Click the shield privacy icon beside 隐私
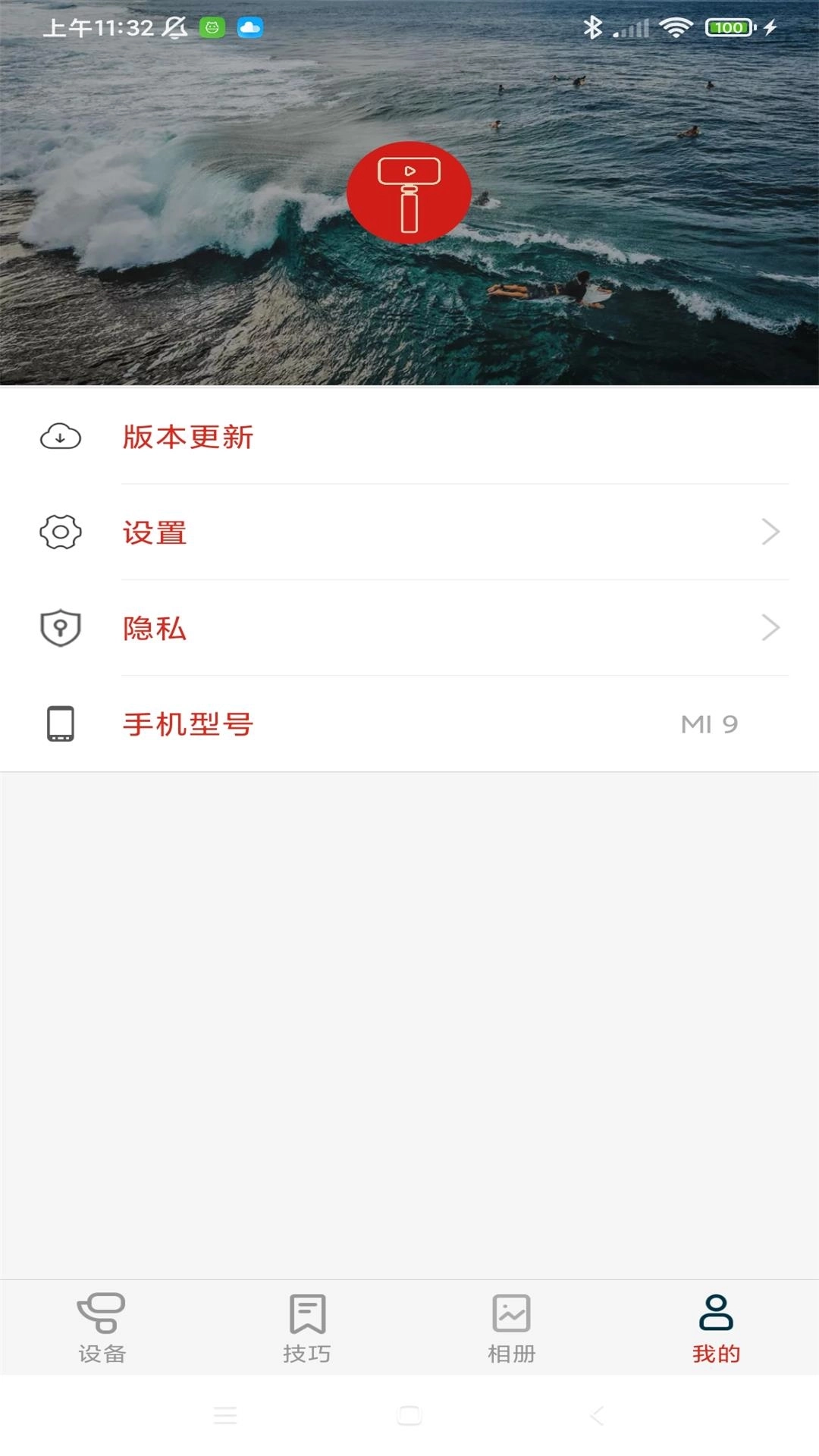The width and height of the screenshot is (819, 1456). coord(61,628)
